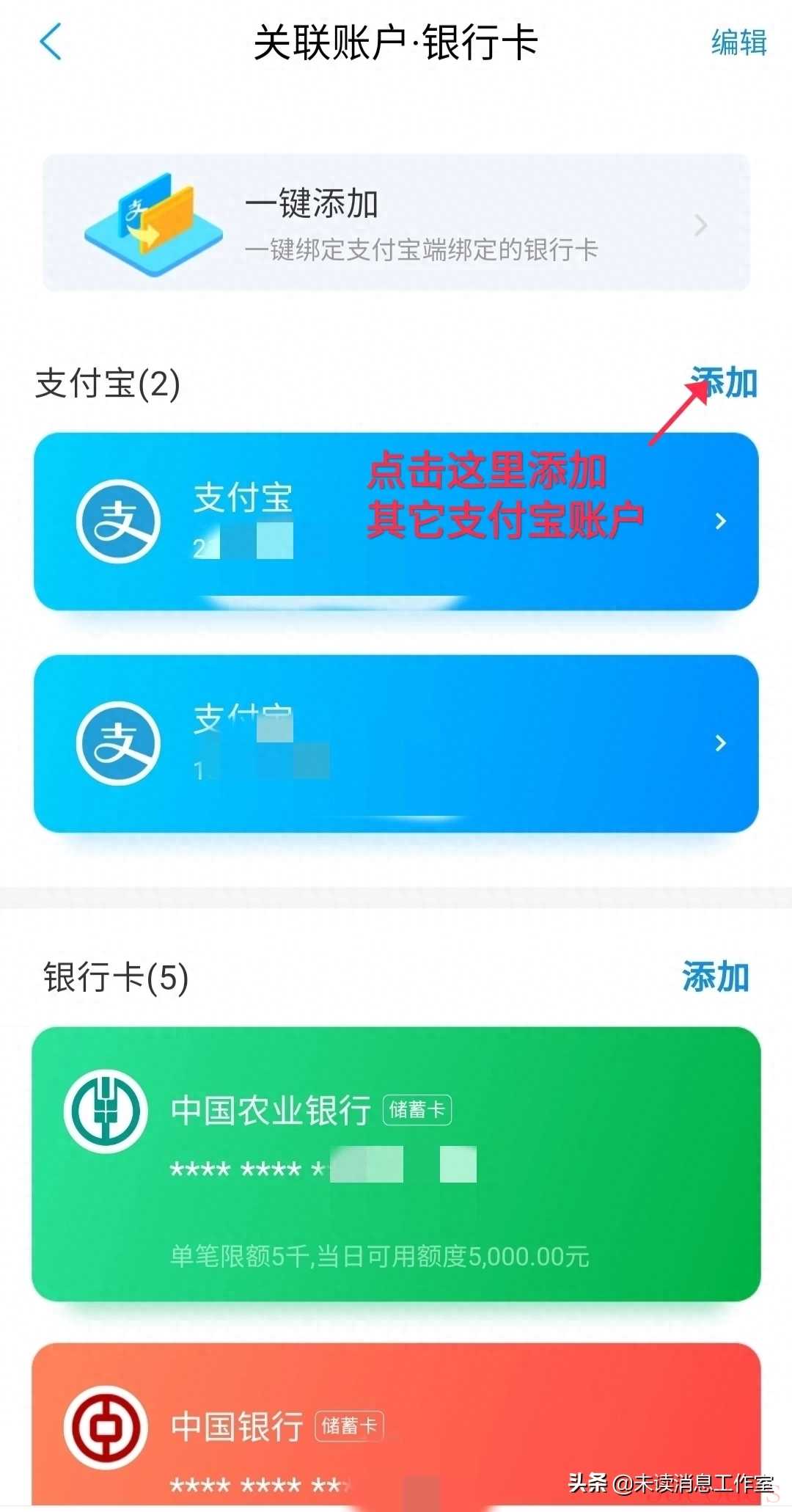Viewport: 792px width, 1512px height.
Task: Open the first 支付宝 account card
Action: (396, 522)
